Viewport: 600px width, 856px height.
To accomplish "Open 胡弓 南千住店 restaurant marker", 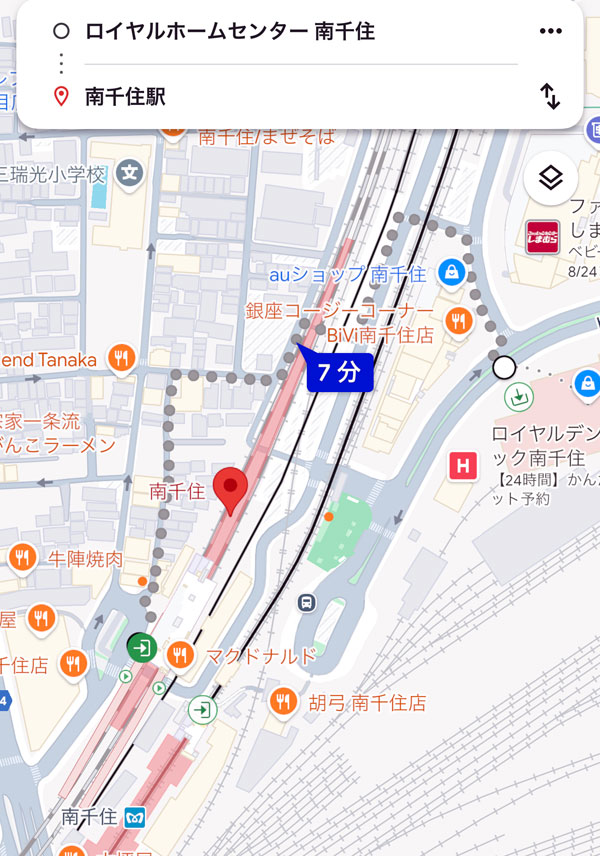I will tap(284, 701).
